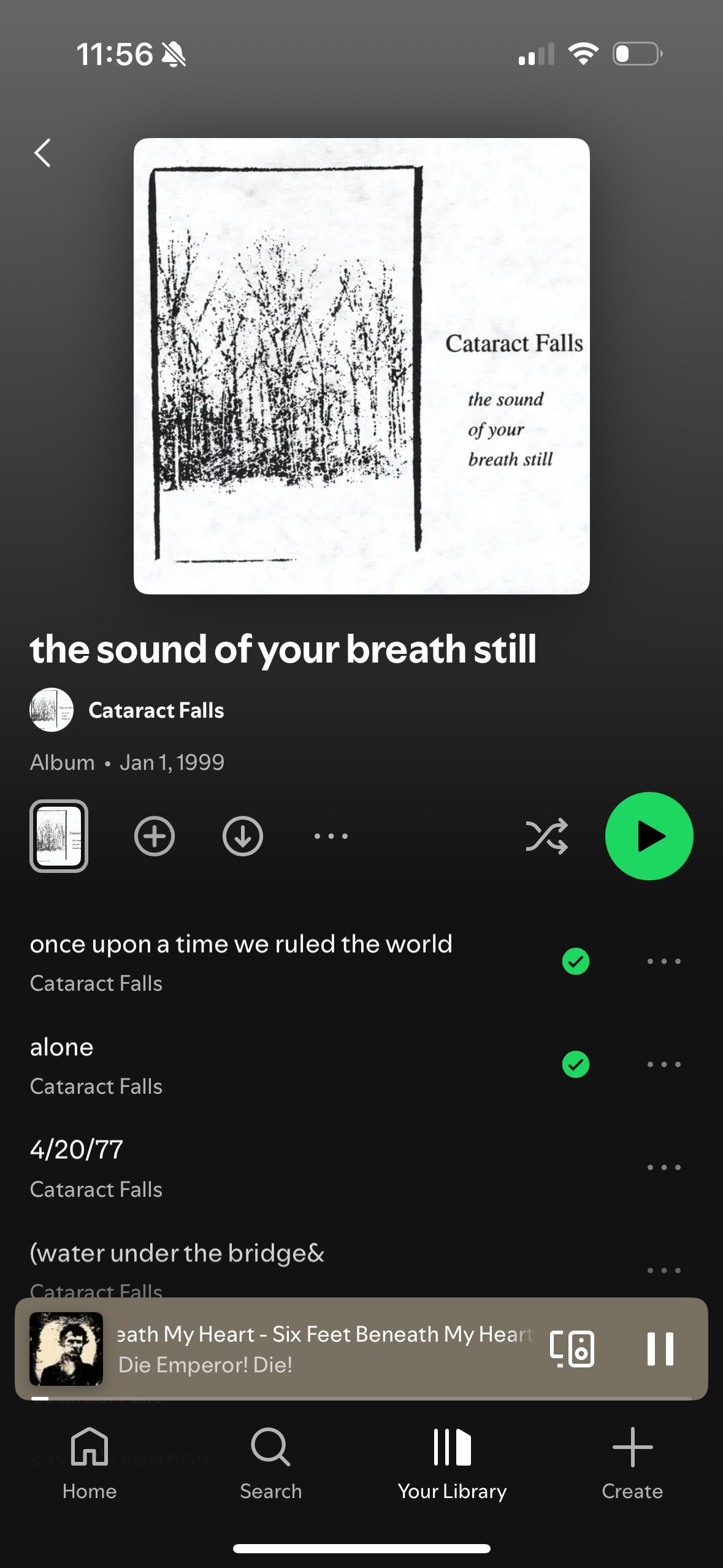Toggle shuffle for this album
The width and height of the screenshot is (723, 1568).
[547, 836]
